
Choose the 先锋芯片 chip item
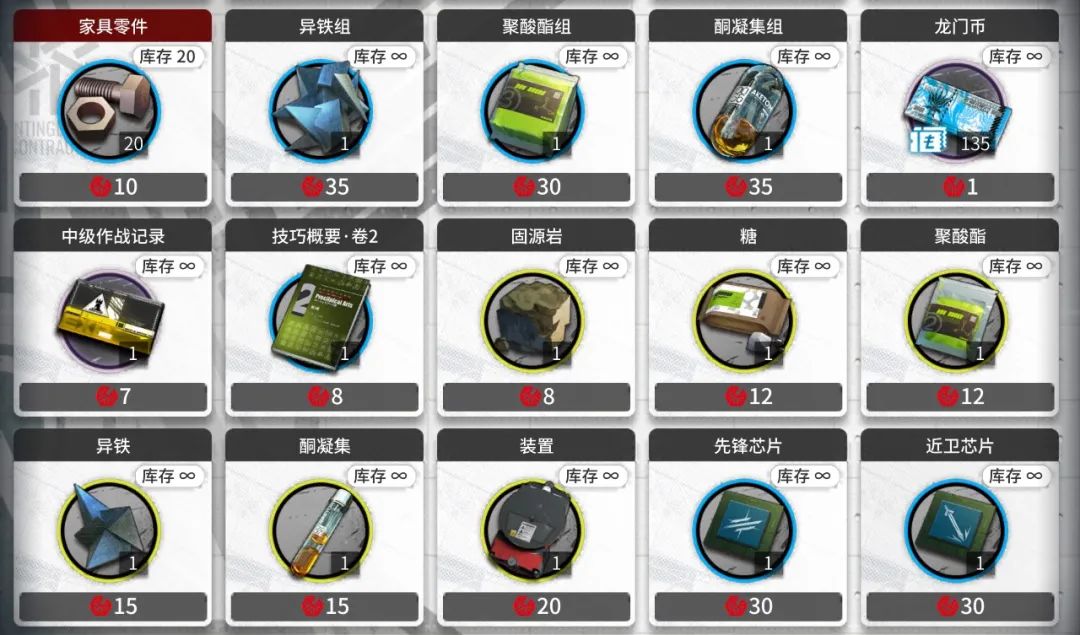tap(749, 530)
